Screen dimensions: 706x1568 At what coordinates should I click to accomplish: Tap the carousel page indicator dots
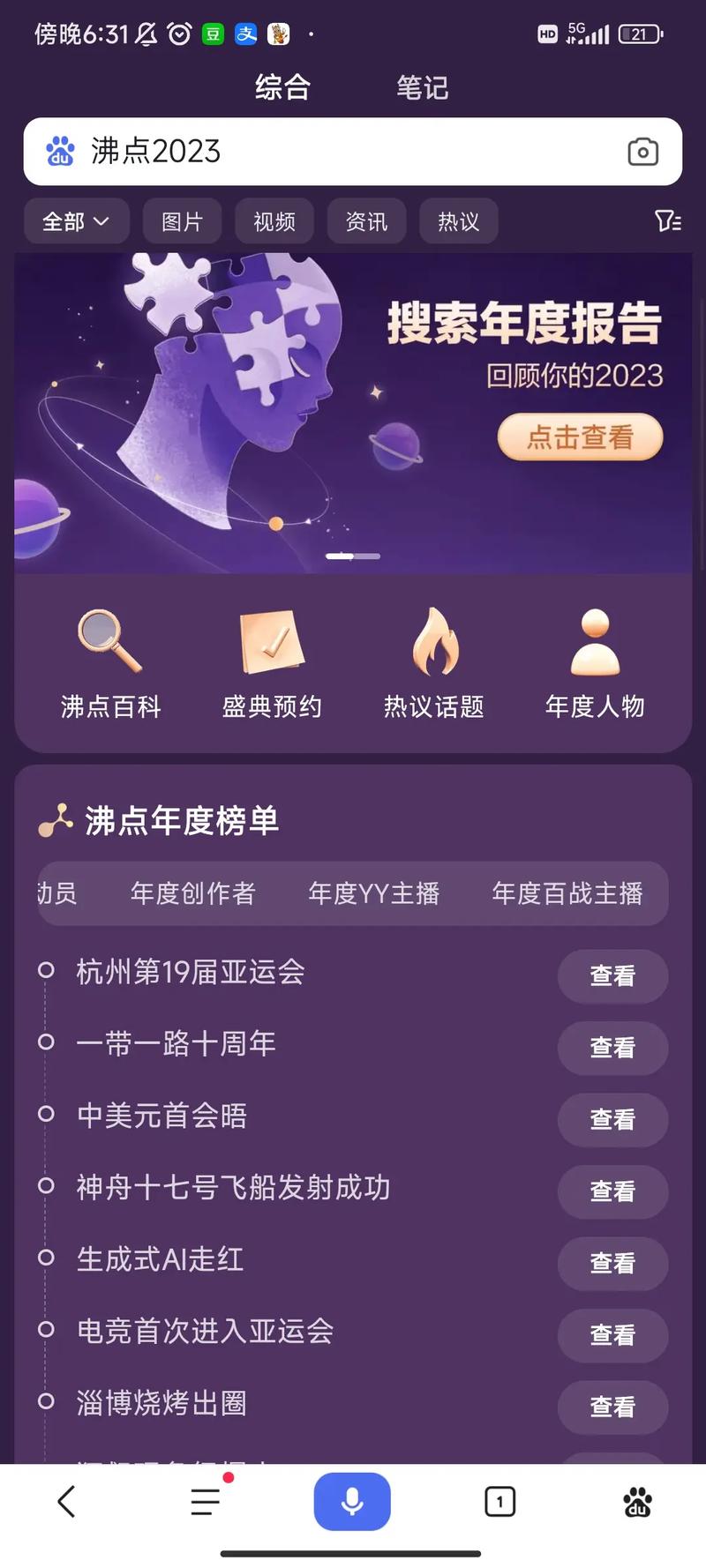(352, 556)
